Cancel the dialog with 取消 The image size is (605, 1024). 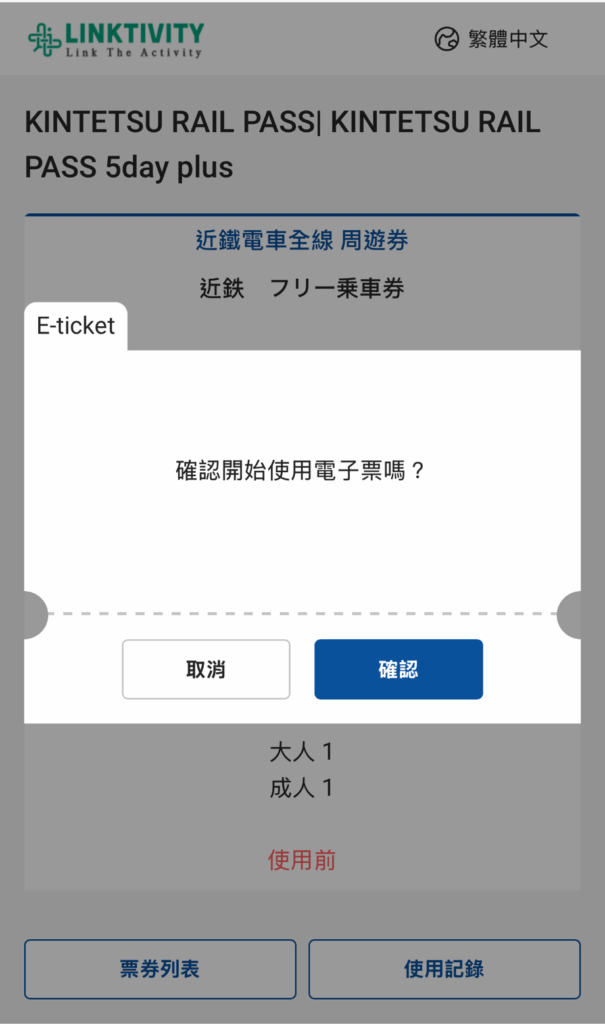(206, 669)
